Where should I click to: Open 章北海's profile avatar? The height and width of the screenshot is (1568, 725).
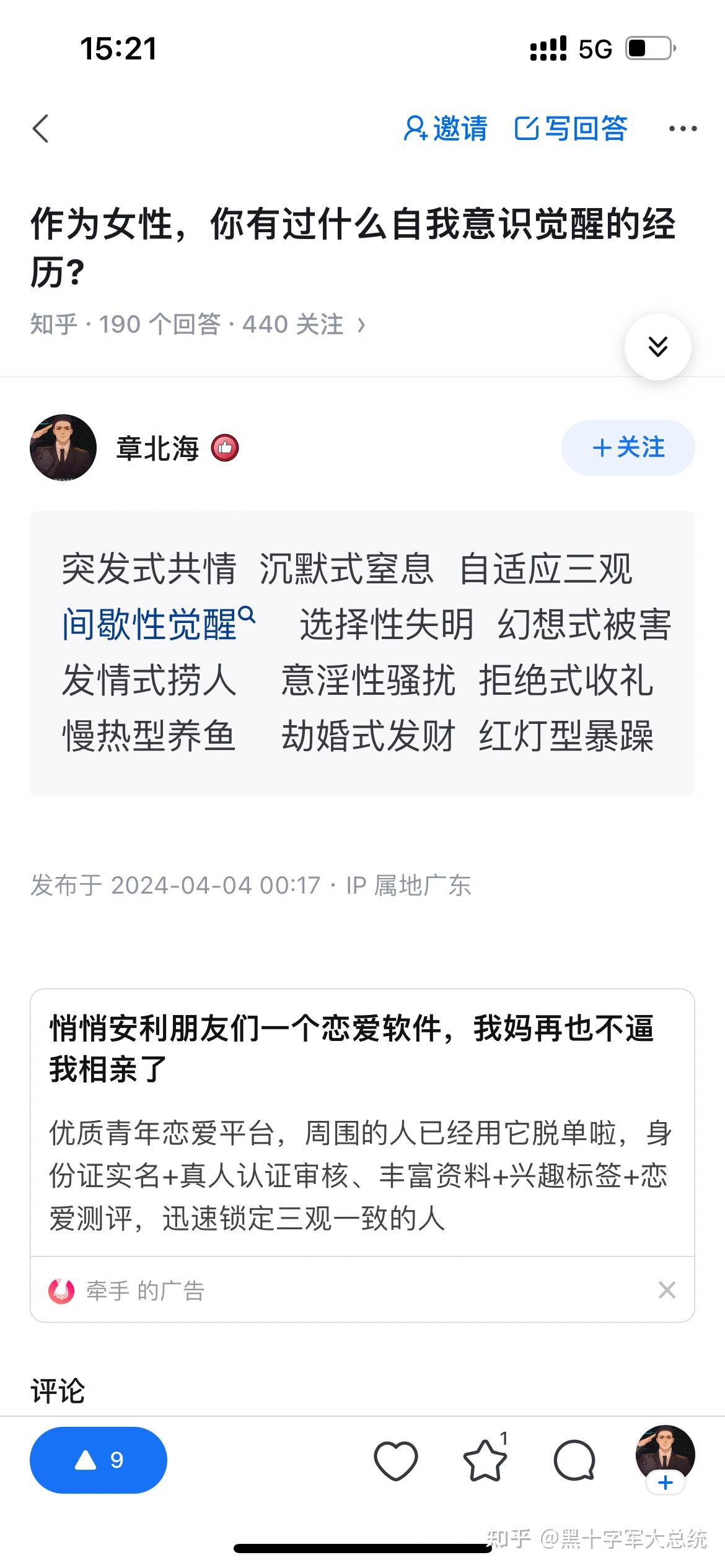(x=63, y=448)
